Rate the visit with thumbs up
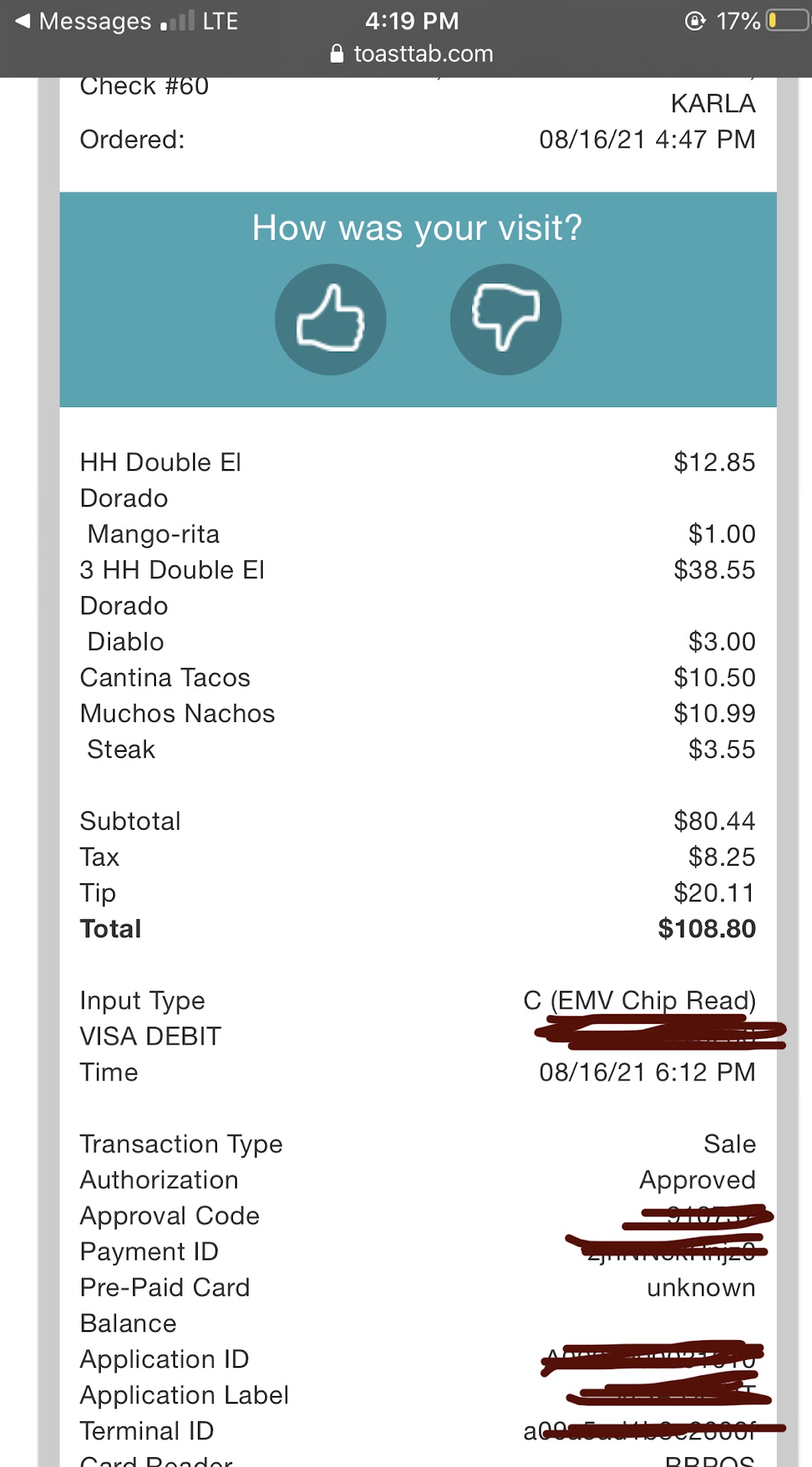 pyautogui.click(x=330, y=319)
